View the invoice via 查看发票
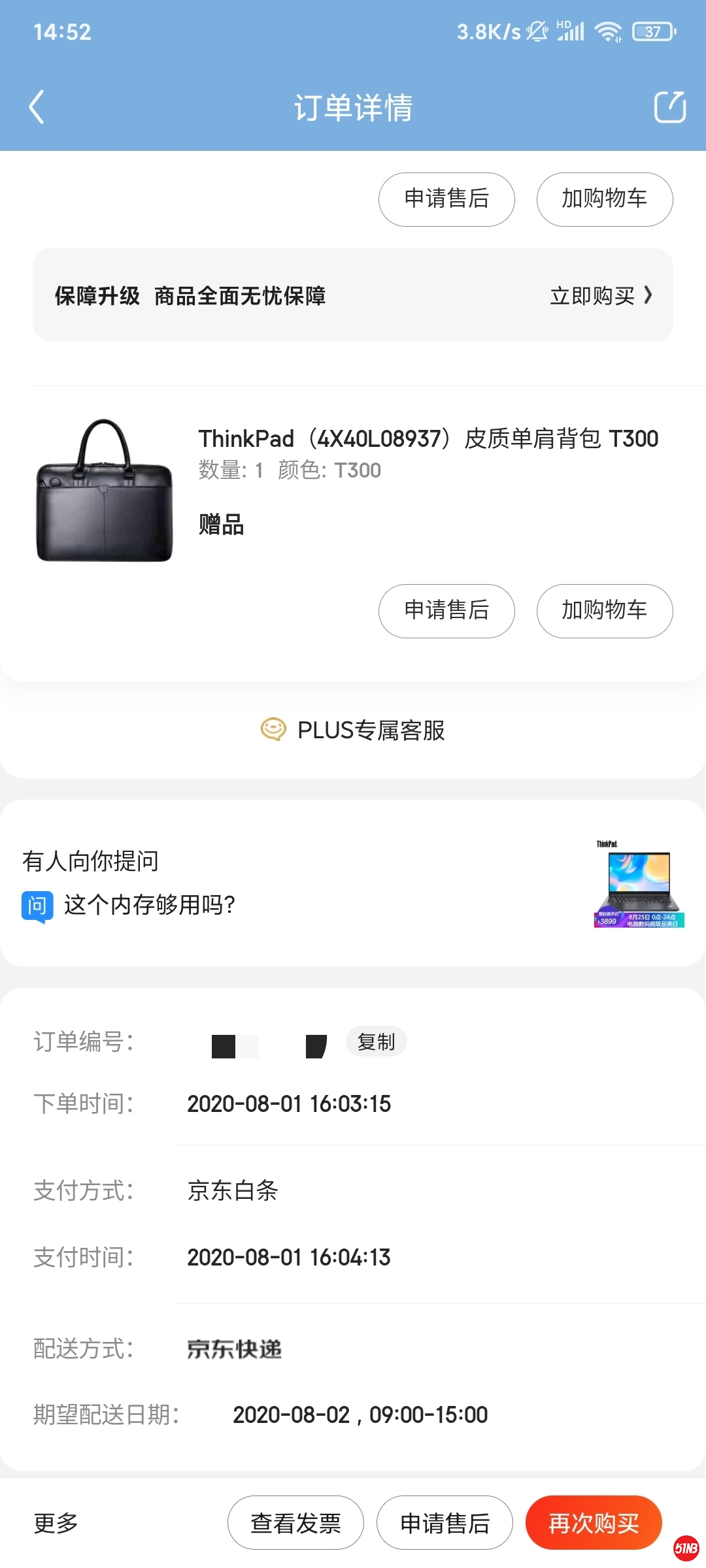Image resolution: width=706 pixels, height=1568 pixels. click(295, 1523)
